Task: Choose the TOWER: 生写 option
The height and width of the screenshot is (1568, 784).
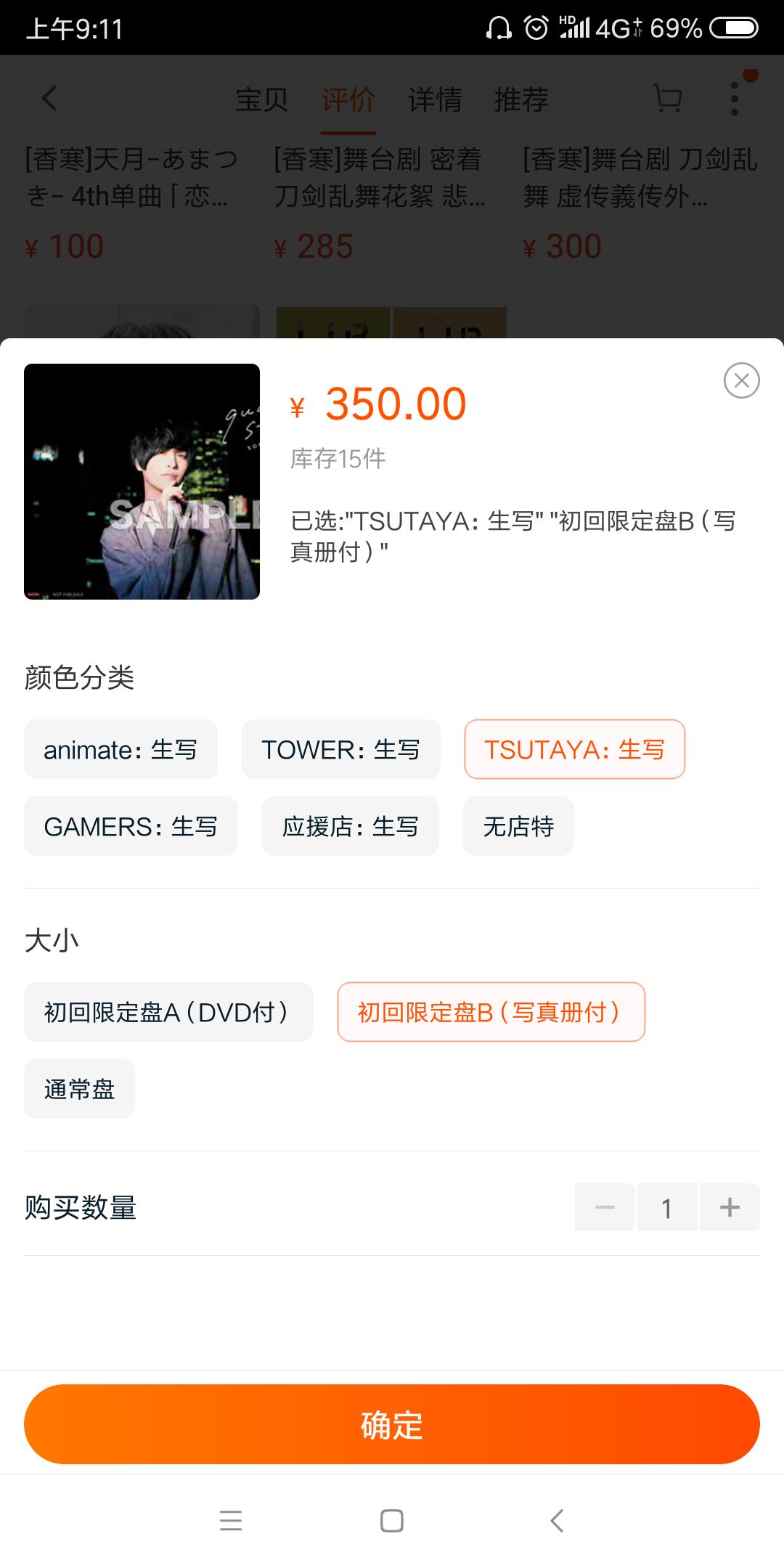Action: tap(341, 749)
